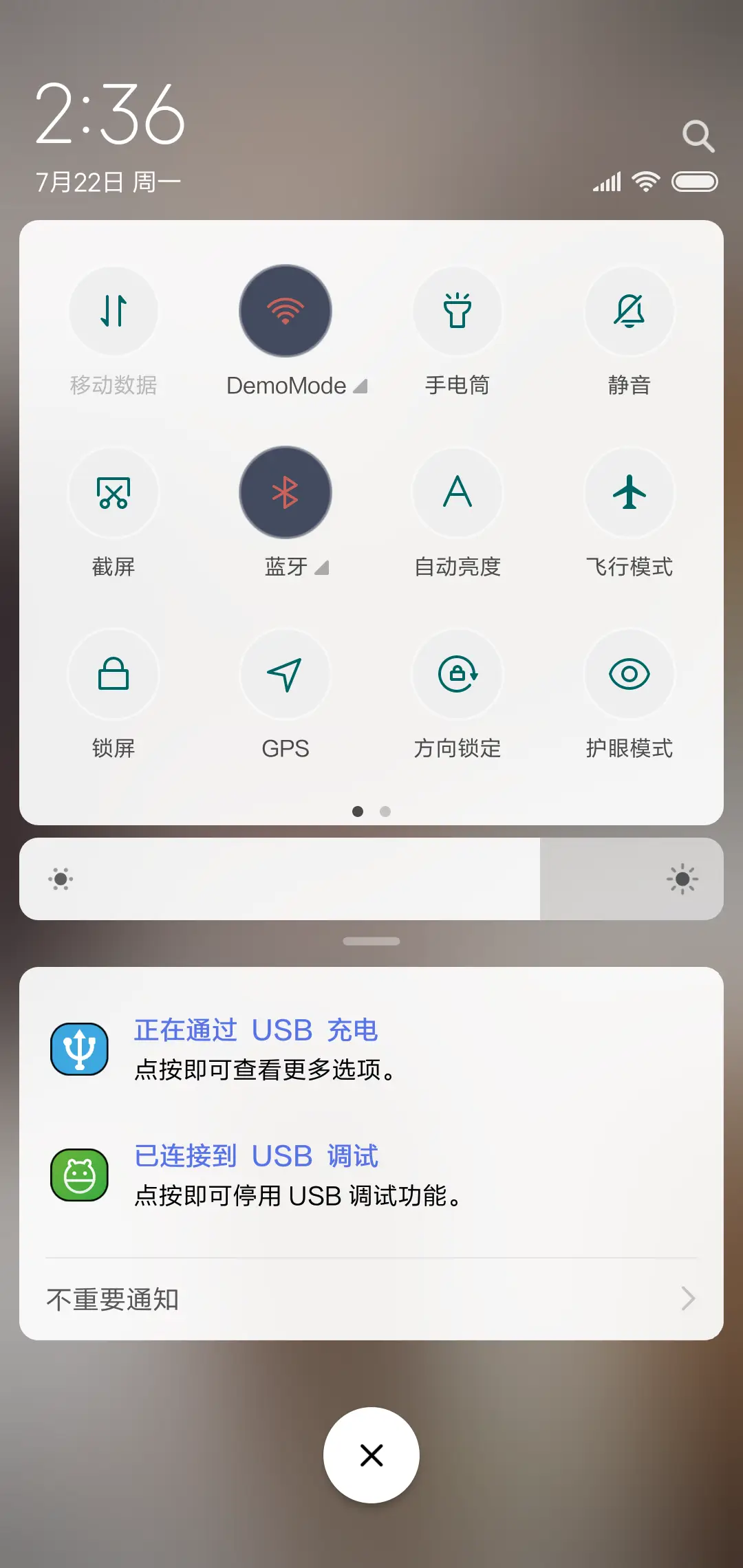The height and width of the screenshot is (1568, 743).
Task: Tap the search icon in status bar
Action: [699, 135]
